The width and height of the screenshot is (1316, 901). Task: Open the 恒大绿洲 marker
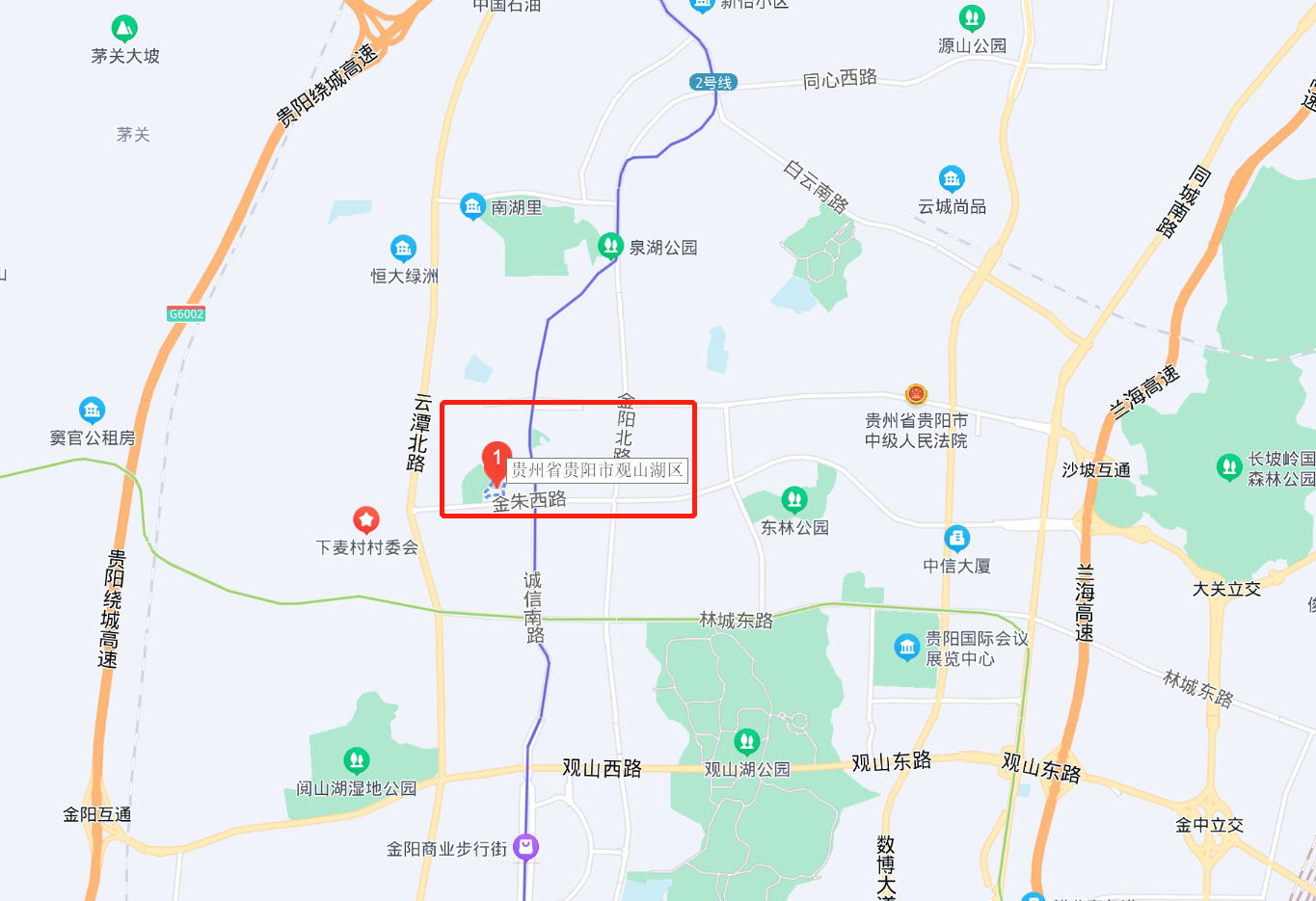point(403,249)
